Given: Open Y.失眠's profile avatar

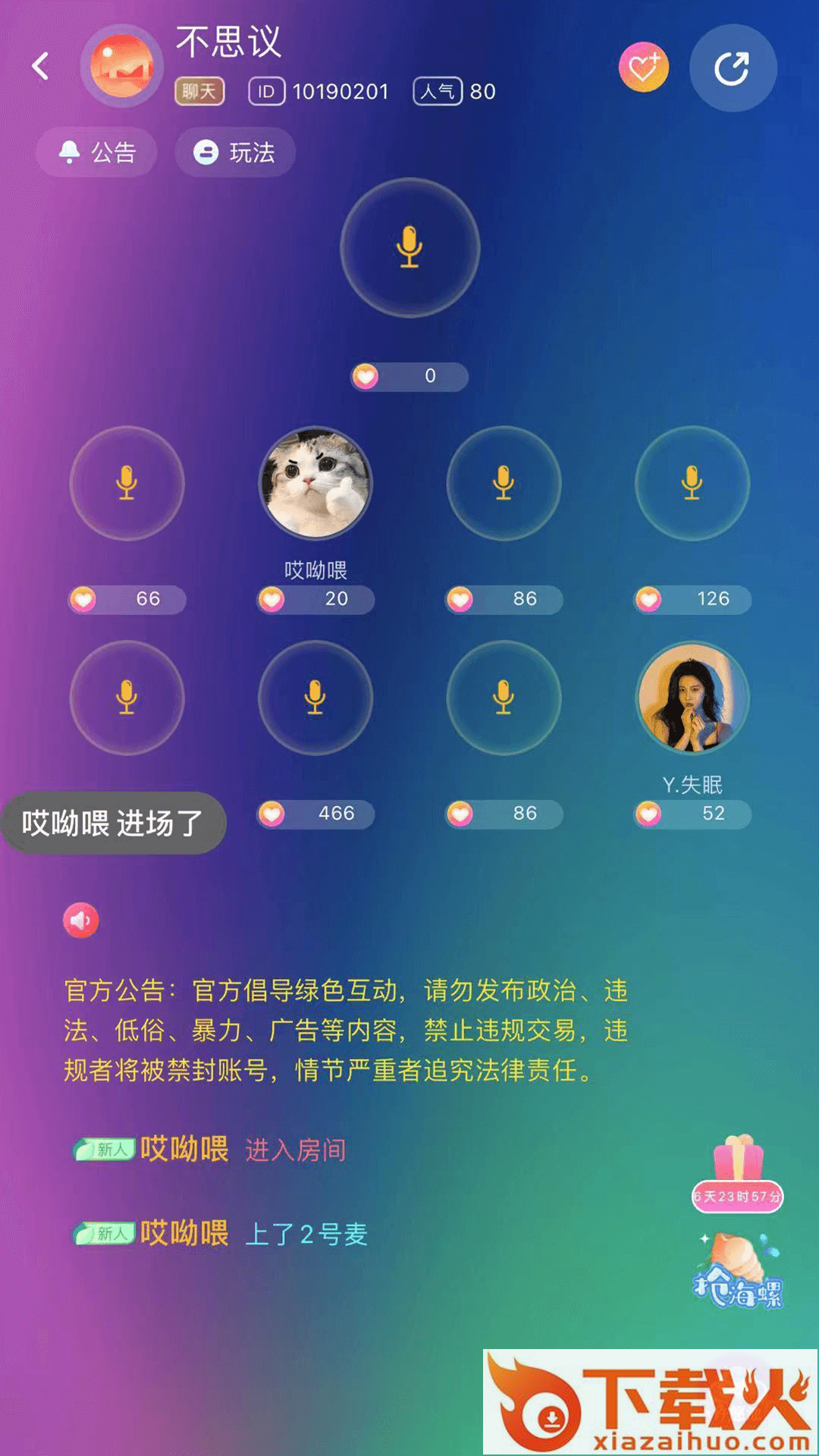Looking at the screenshot, I should click(x=692, y=698).
